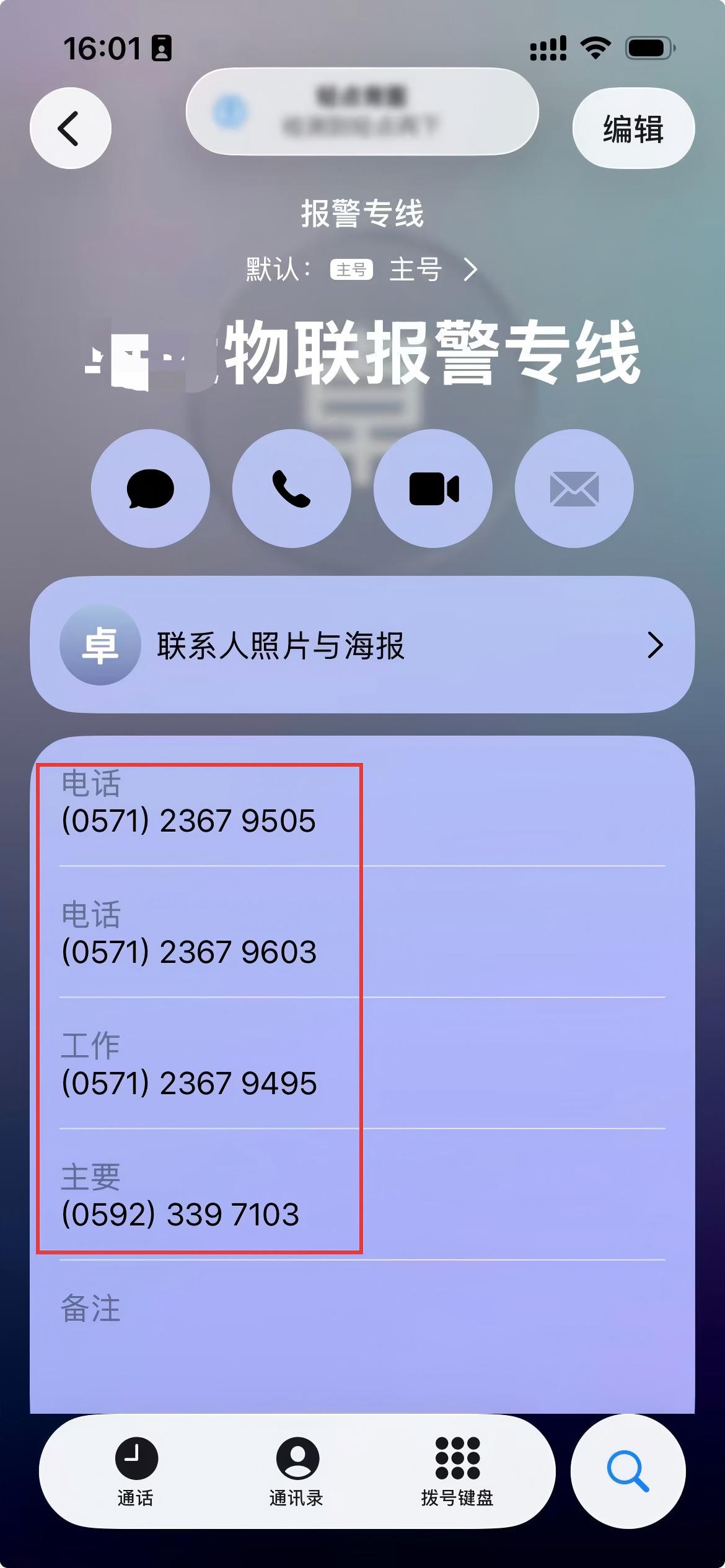Go back using the top-left arrow

(x=70, y=128)
